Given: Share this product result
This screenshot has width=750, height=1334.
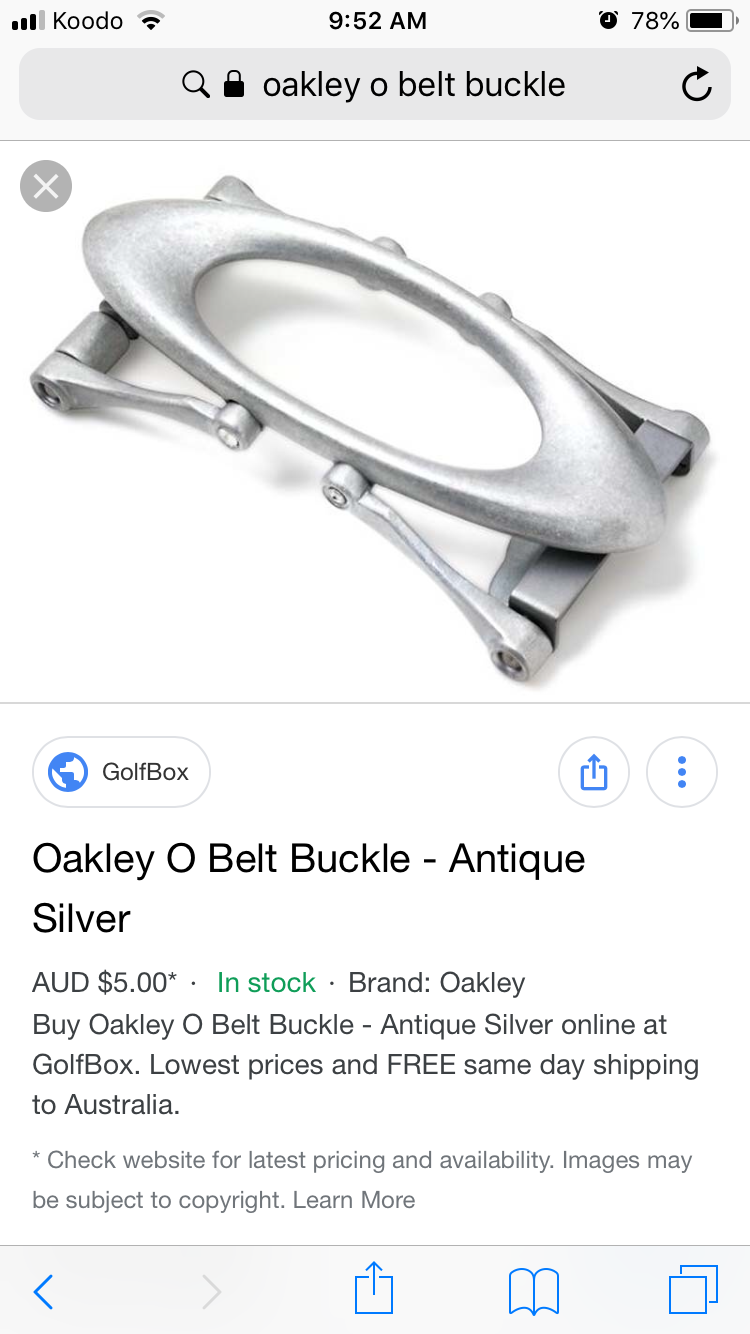Looking at the screenshot, I should click(593, 772).
